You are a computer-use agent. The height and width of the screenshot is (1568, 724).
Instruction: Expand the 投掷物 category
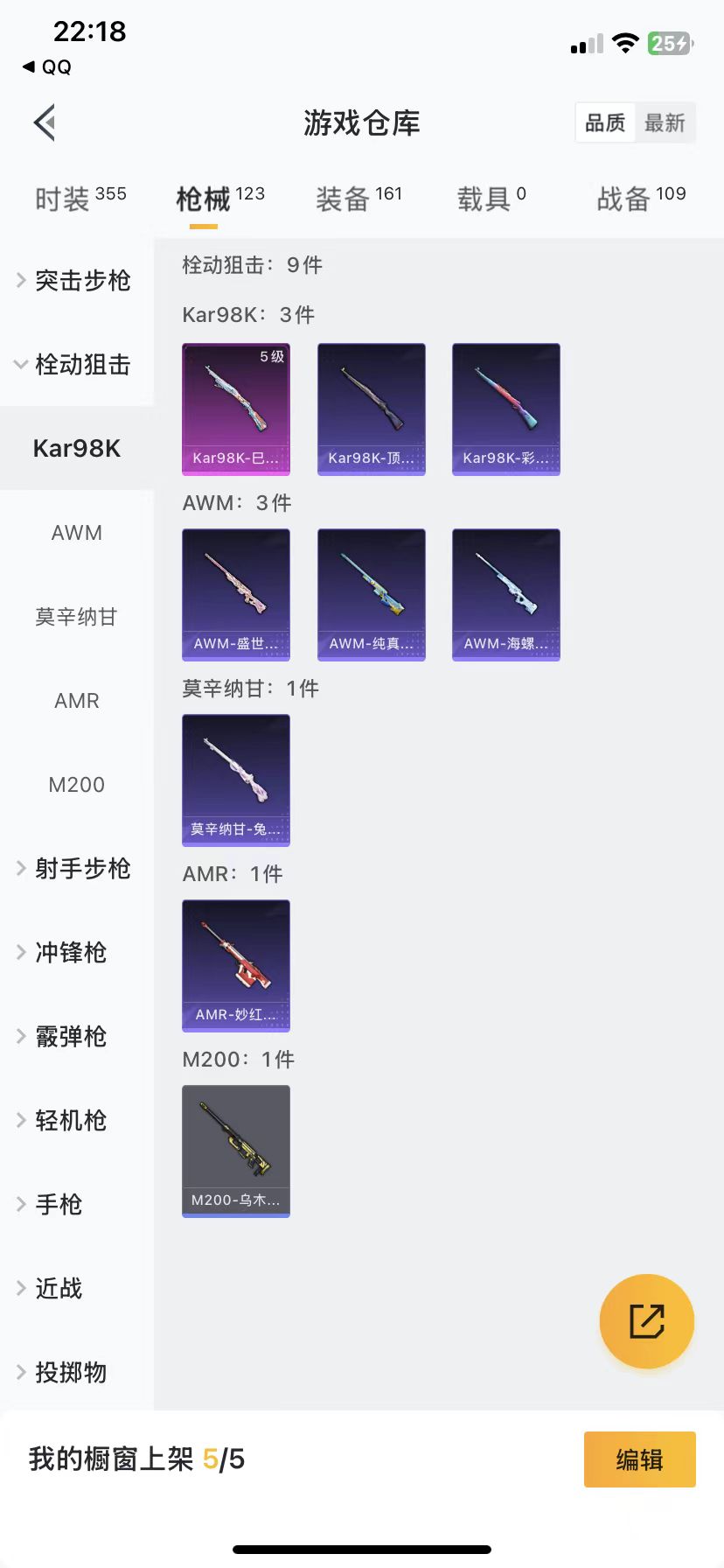(x=70, y=1372)
